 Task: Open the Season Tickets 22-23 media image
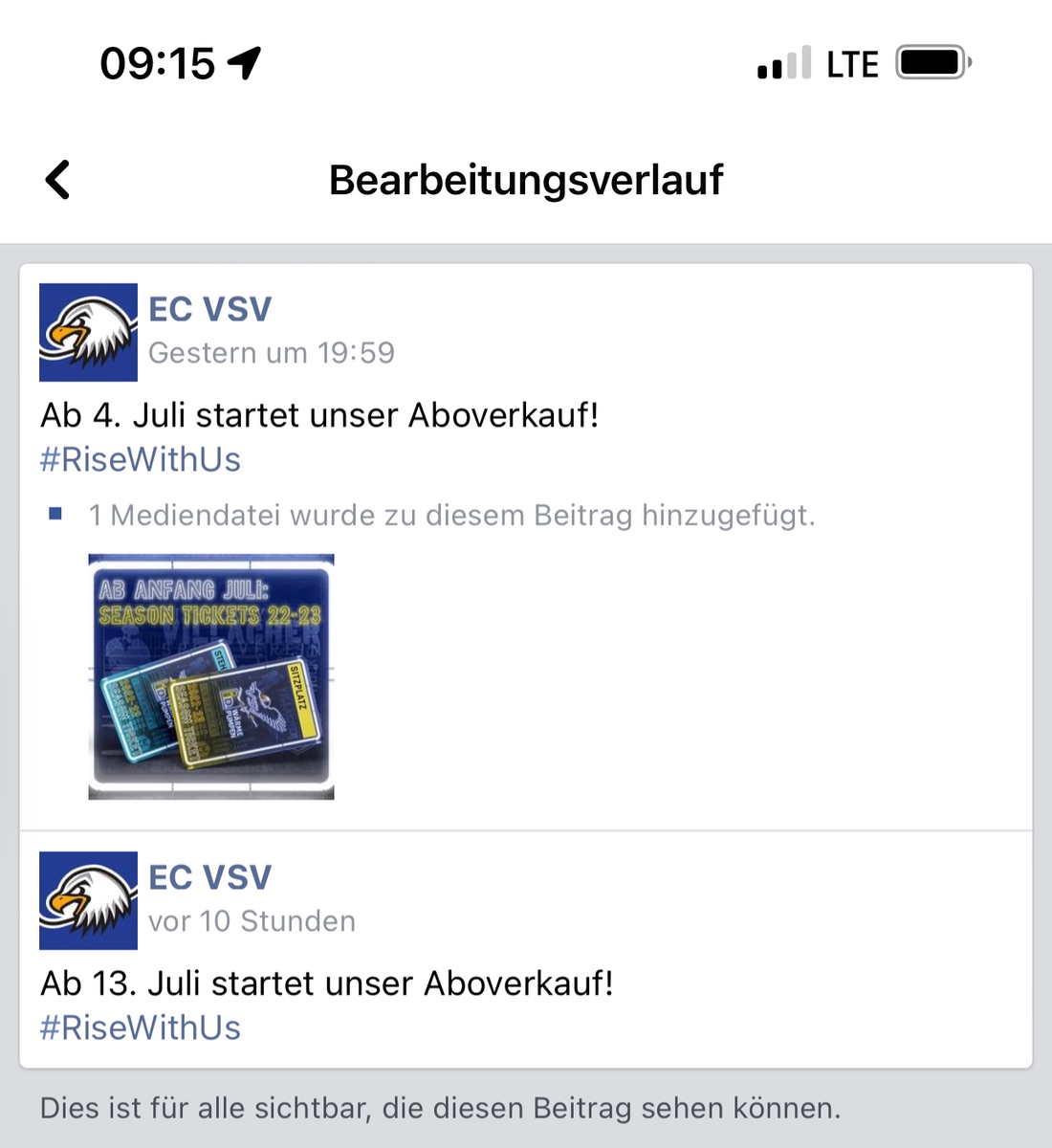tap(211, 676)
